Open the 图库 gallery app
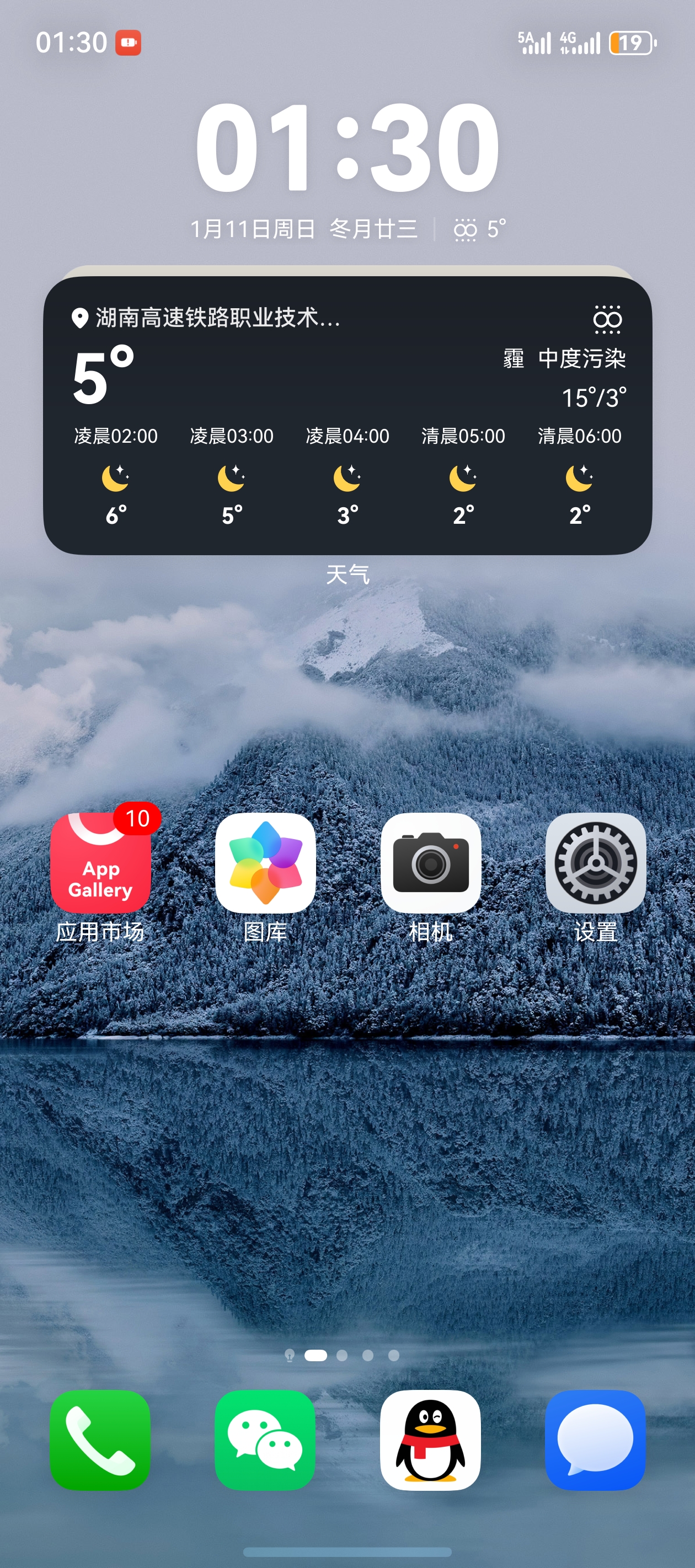This screenshot has width=695, height=1568. (x=265, y=862)
